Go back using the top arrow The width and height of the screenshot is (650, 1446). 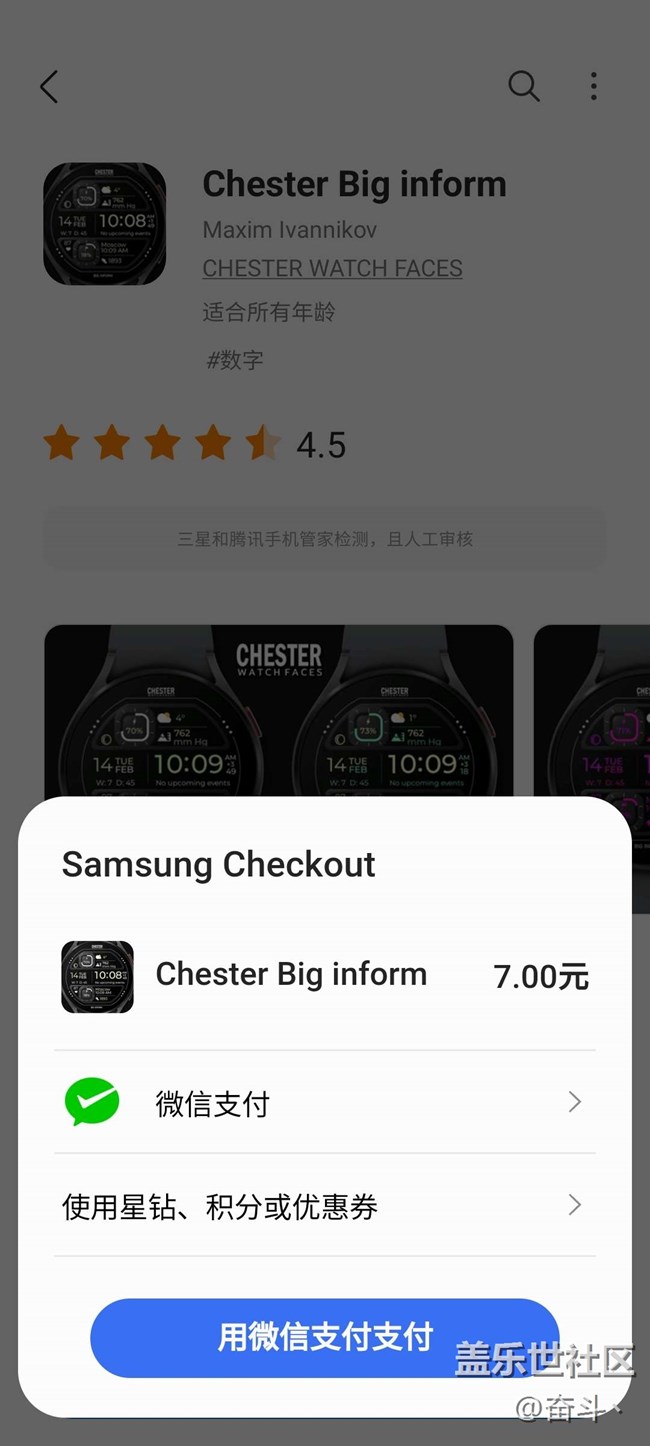49,87
